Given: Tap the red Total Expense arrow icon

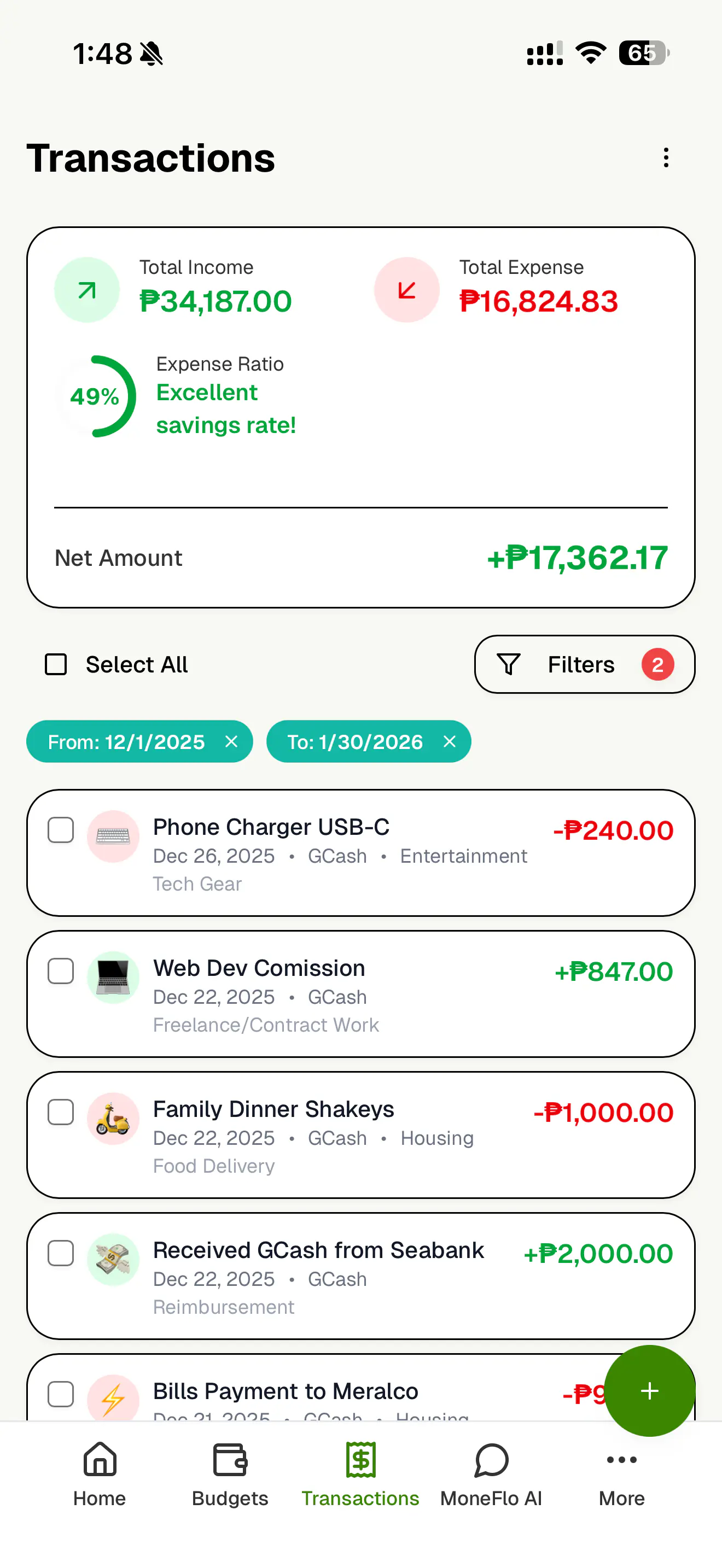Looking at the screenshot, I should pyautogui.click(x=406, y=290).
